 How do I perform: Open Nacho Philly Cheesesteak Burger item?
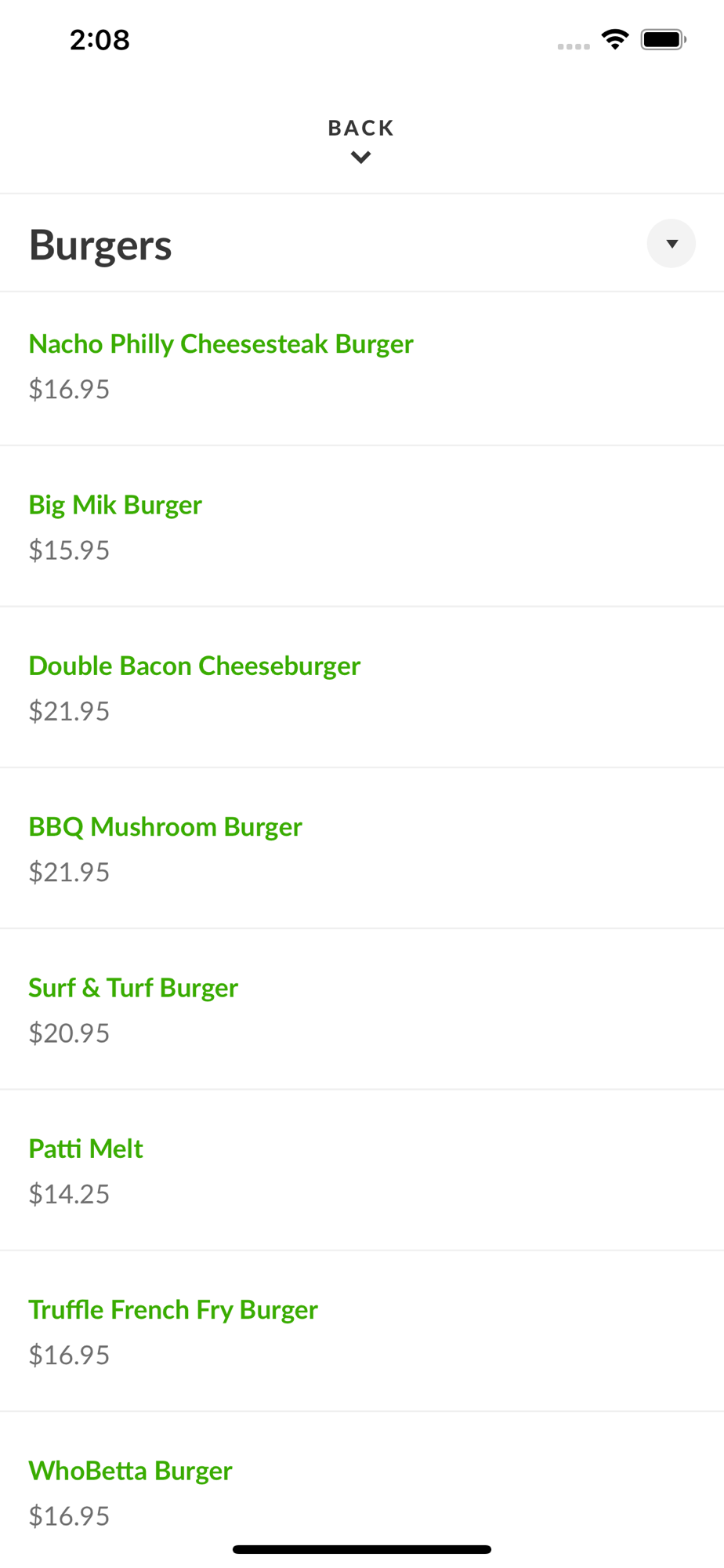(x=221, y=344)
